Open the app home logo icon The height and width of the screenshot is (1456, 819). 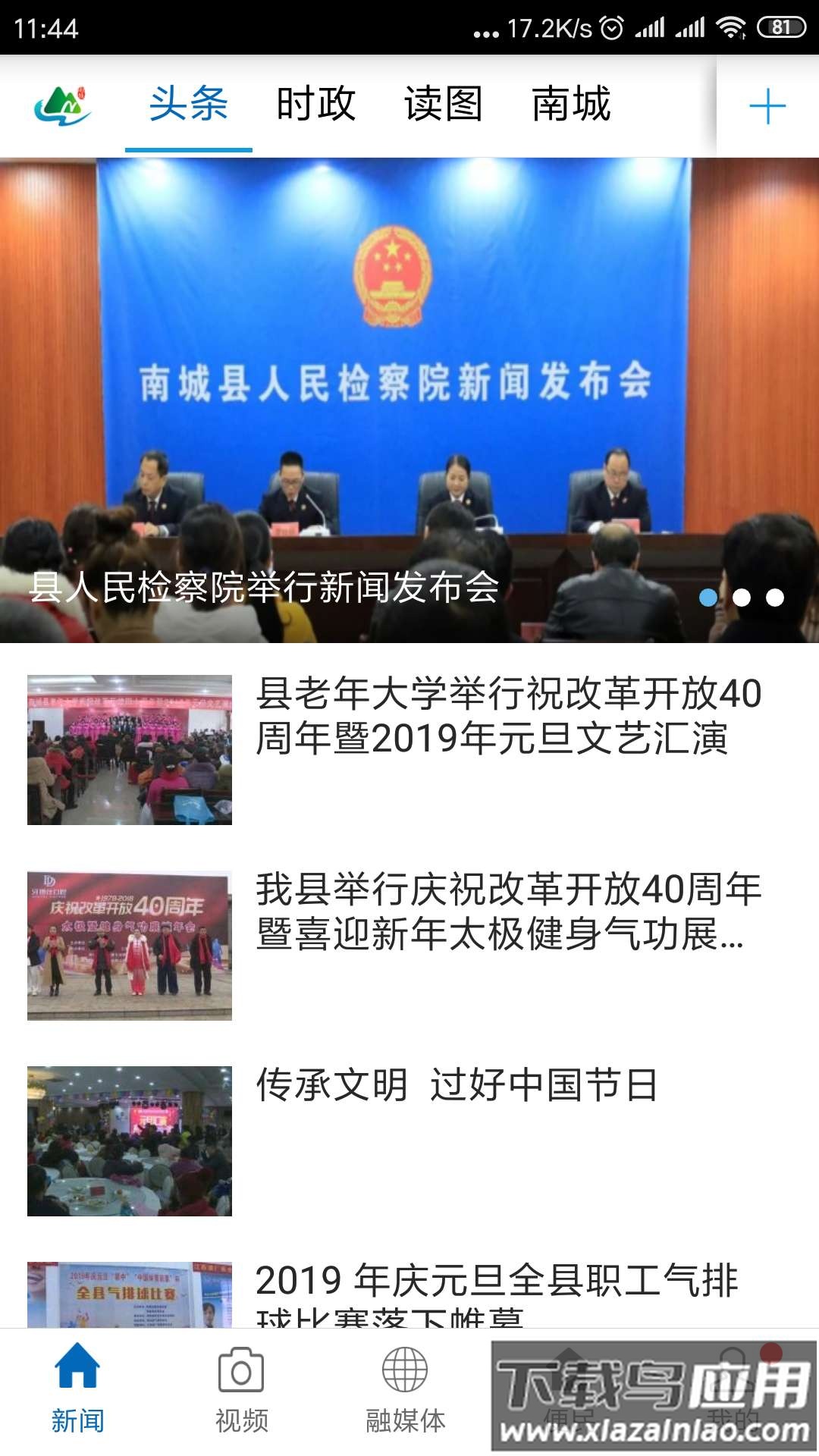click(62, 106)
